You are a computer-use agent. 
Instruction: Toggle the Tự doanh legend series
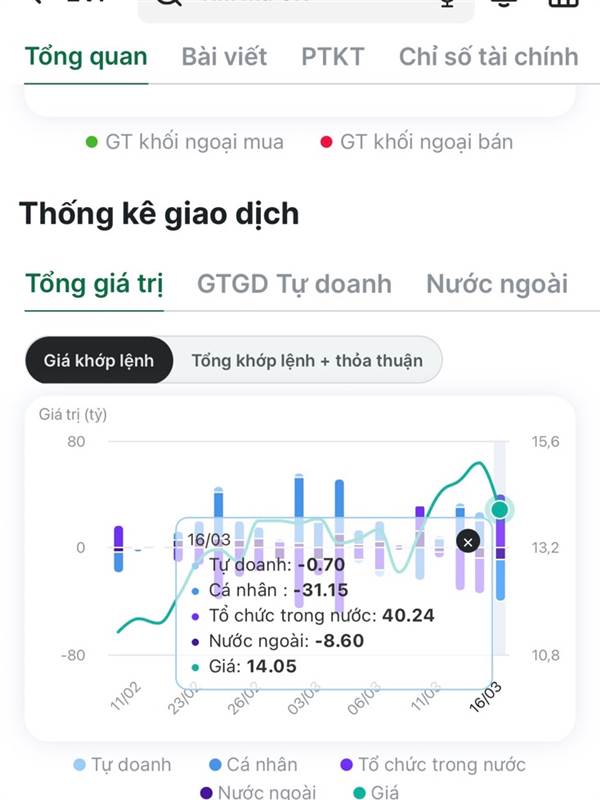[x=122, y=765]
